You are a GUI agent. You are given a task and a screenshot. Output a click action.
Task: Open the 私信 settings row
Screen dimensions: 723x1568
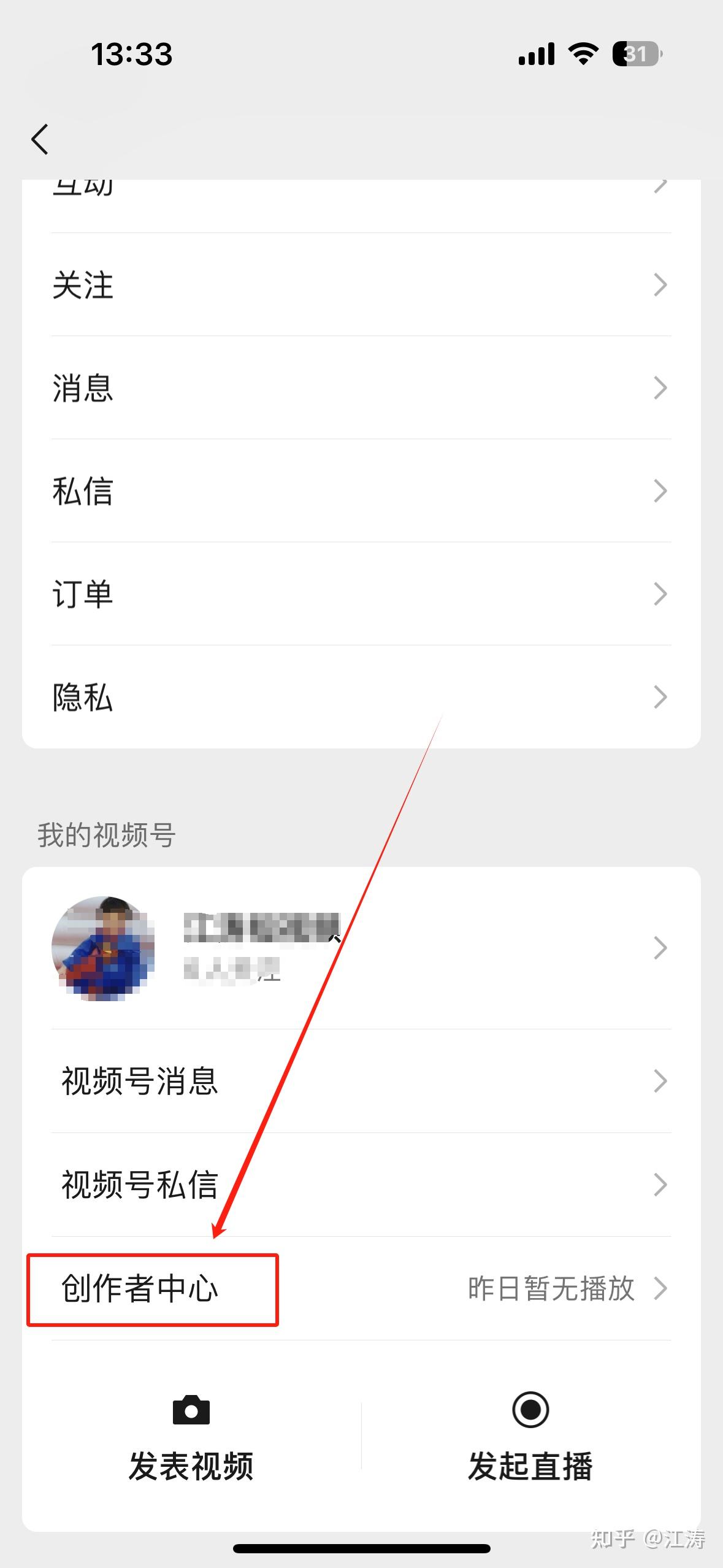pos(361,491)
